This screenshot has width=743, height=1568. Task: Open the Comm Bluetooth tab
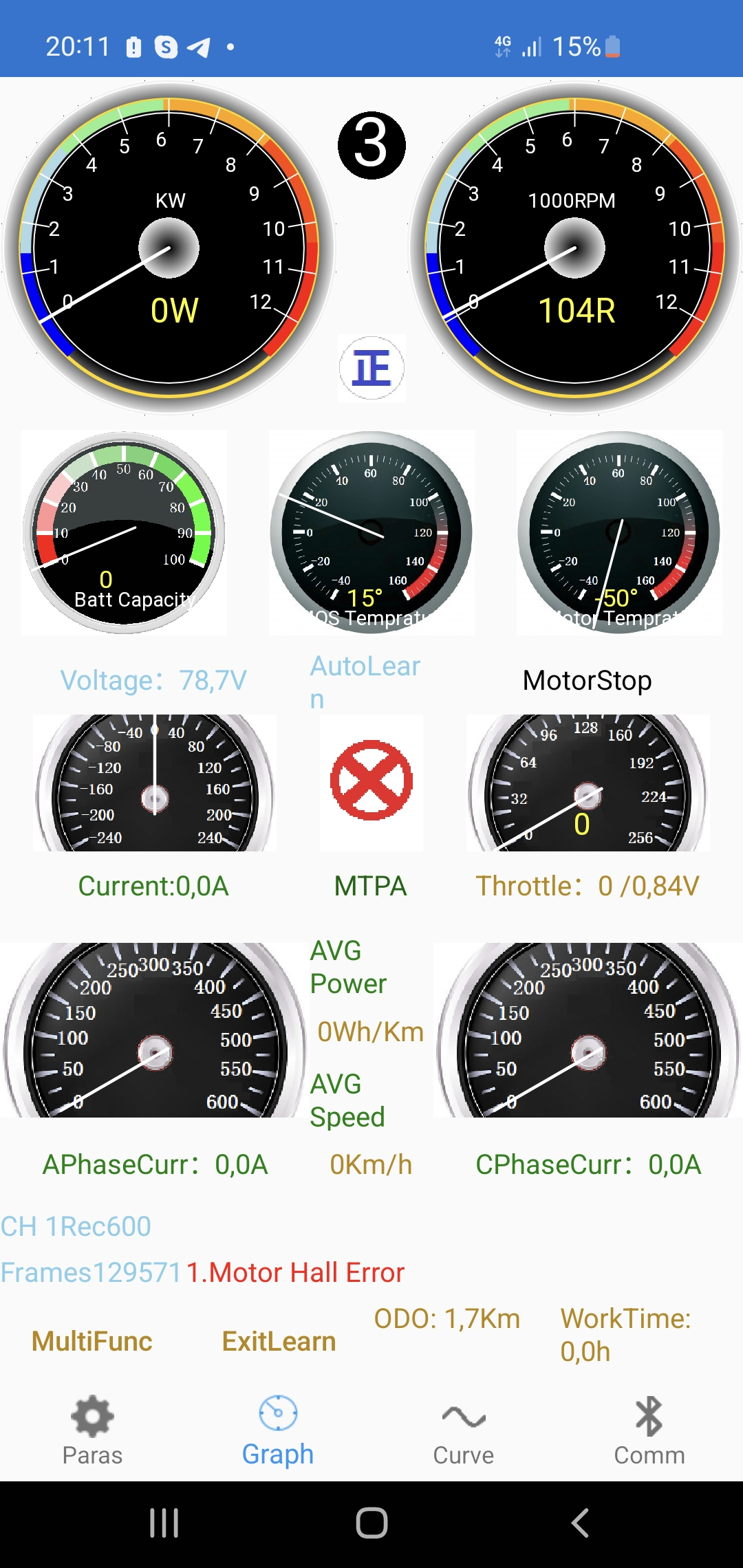tap(649, 1432)
